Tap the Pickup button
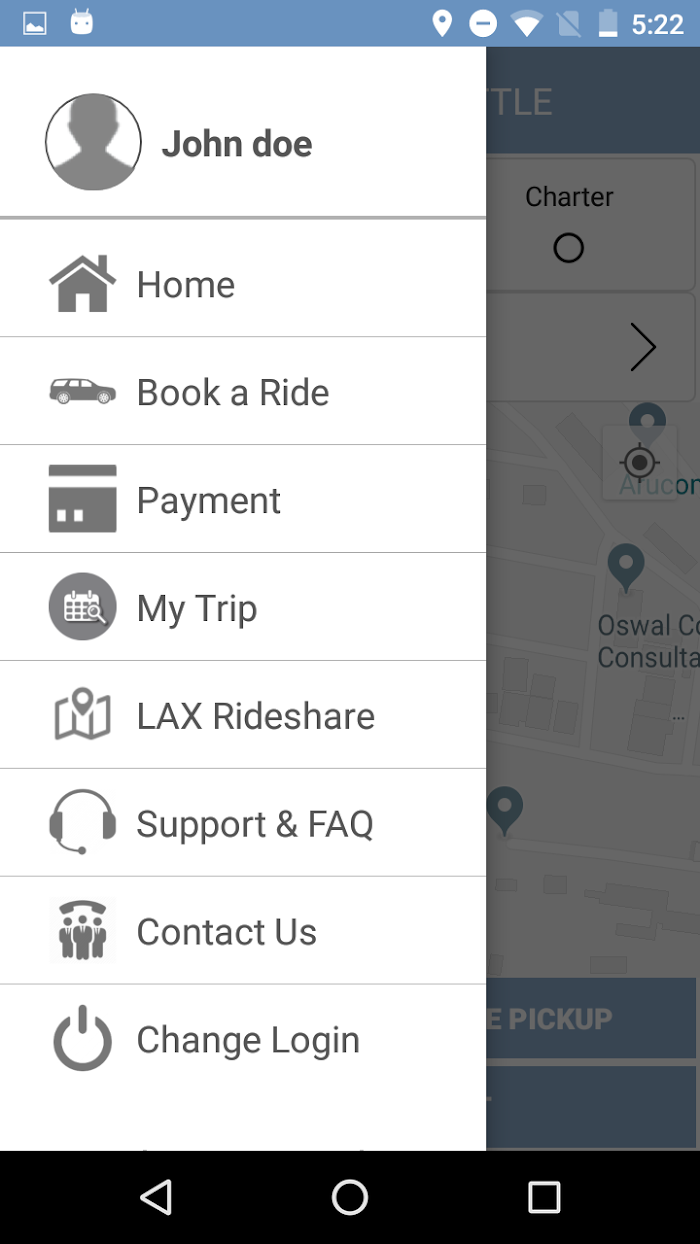700x1244 pixels. point(591,1018)
